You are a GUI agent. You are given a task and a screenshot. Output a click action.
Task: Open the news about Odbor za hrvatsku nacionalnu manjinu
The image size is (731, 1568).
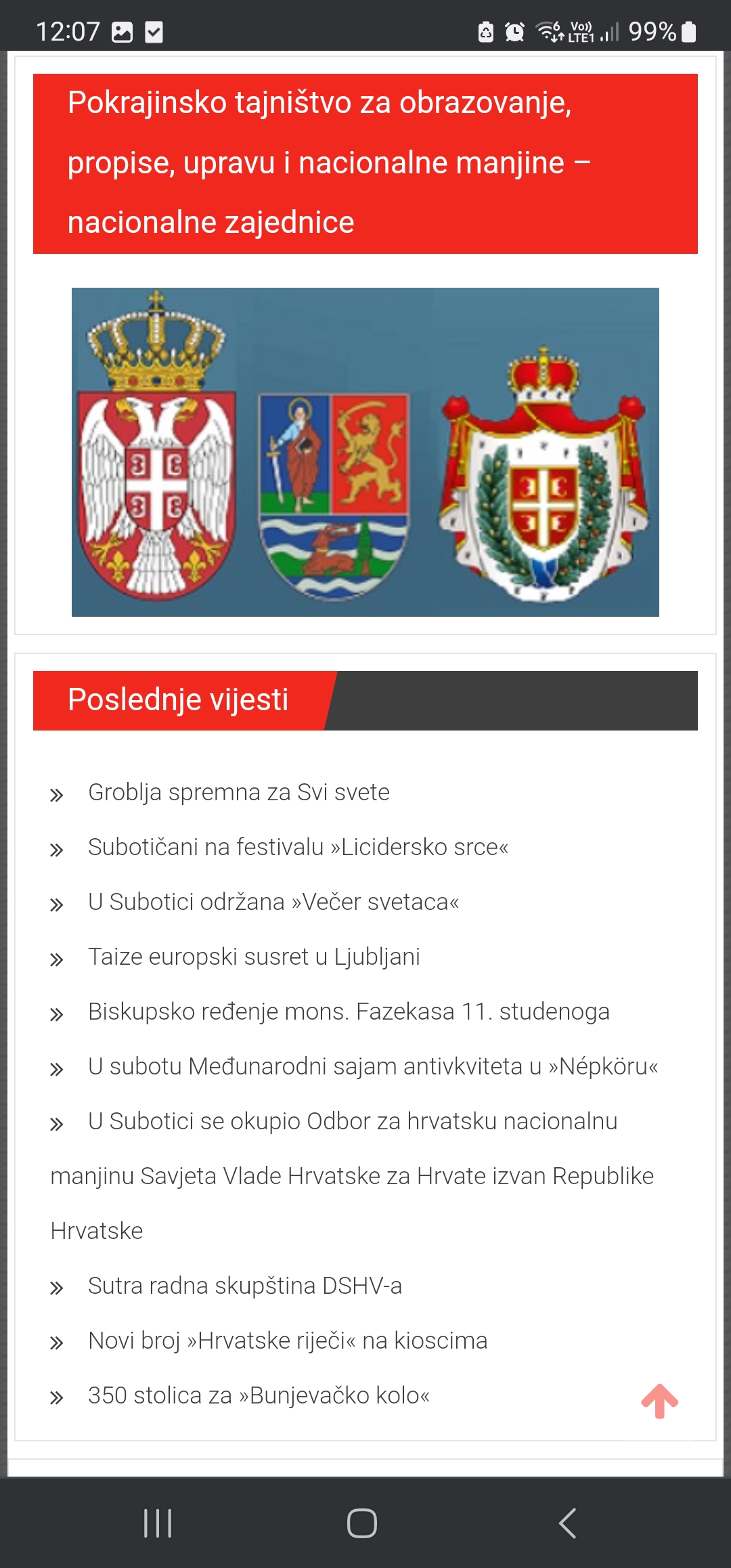(353, 1176)
